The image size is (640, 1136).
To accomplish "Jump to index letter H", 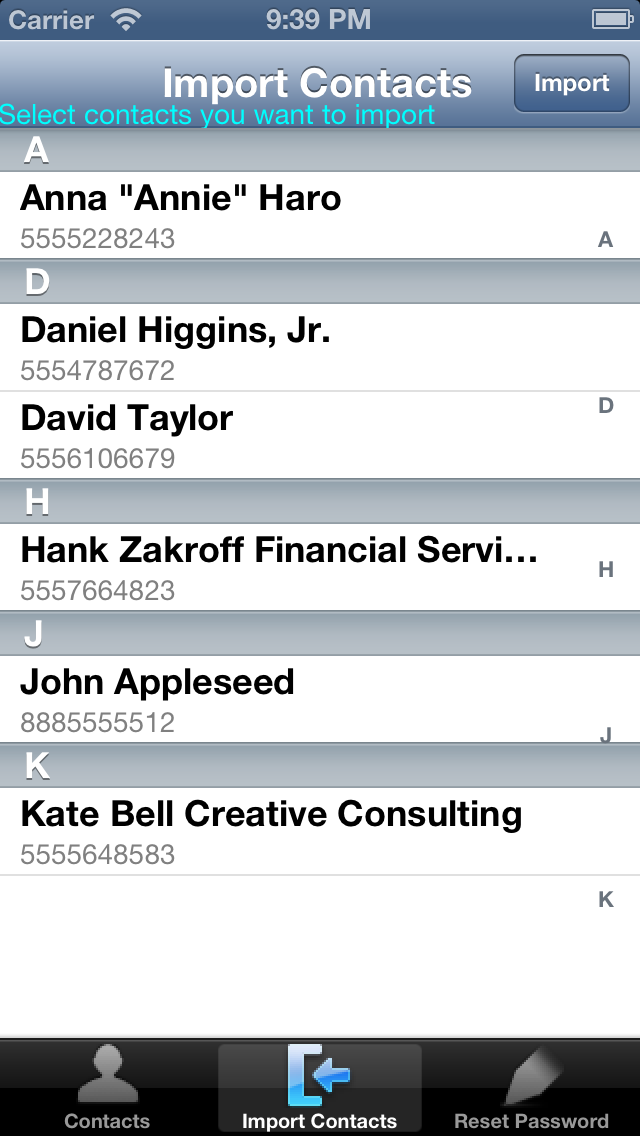I will click(605, 570).
